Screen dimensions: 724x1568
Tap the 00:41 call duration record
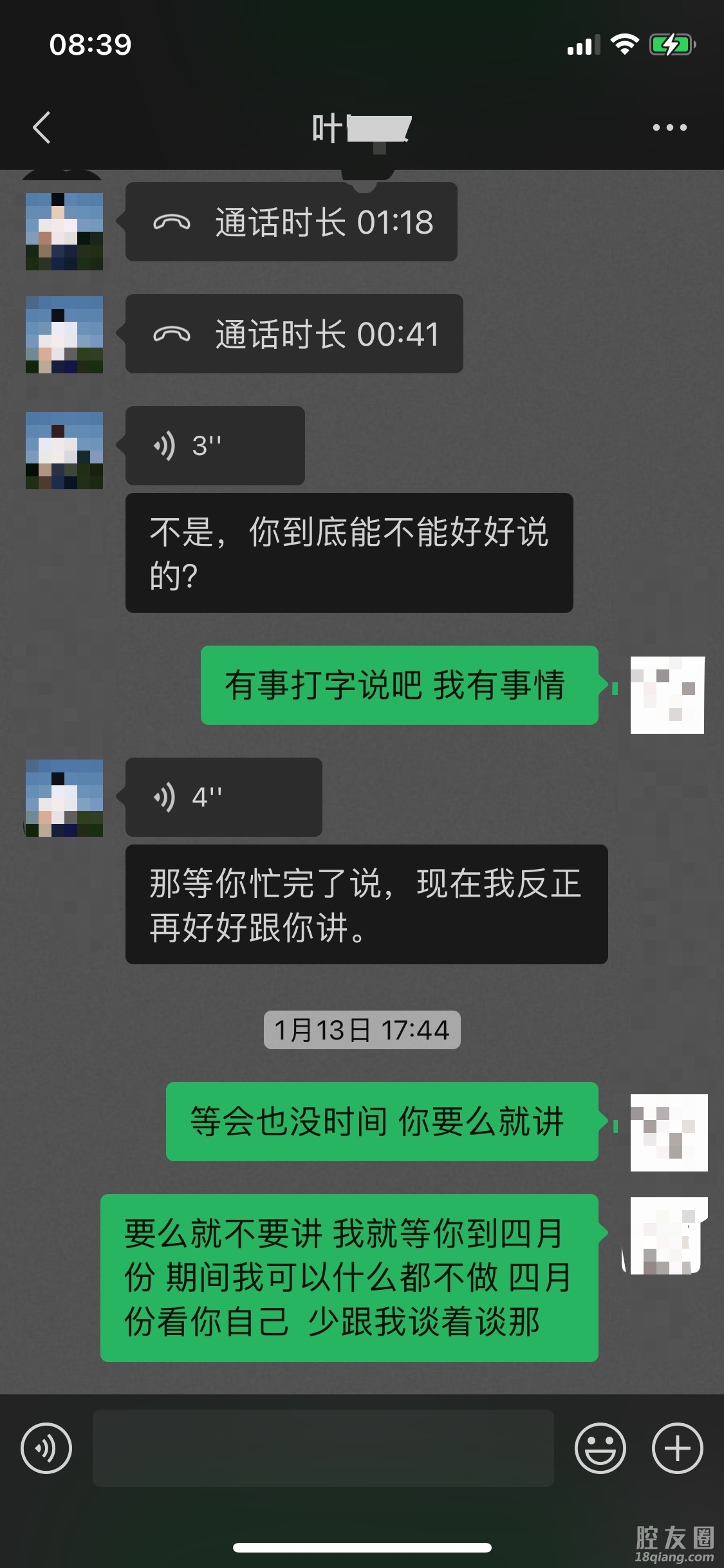point(294,334)
